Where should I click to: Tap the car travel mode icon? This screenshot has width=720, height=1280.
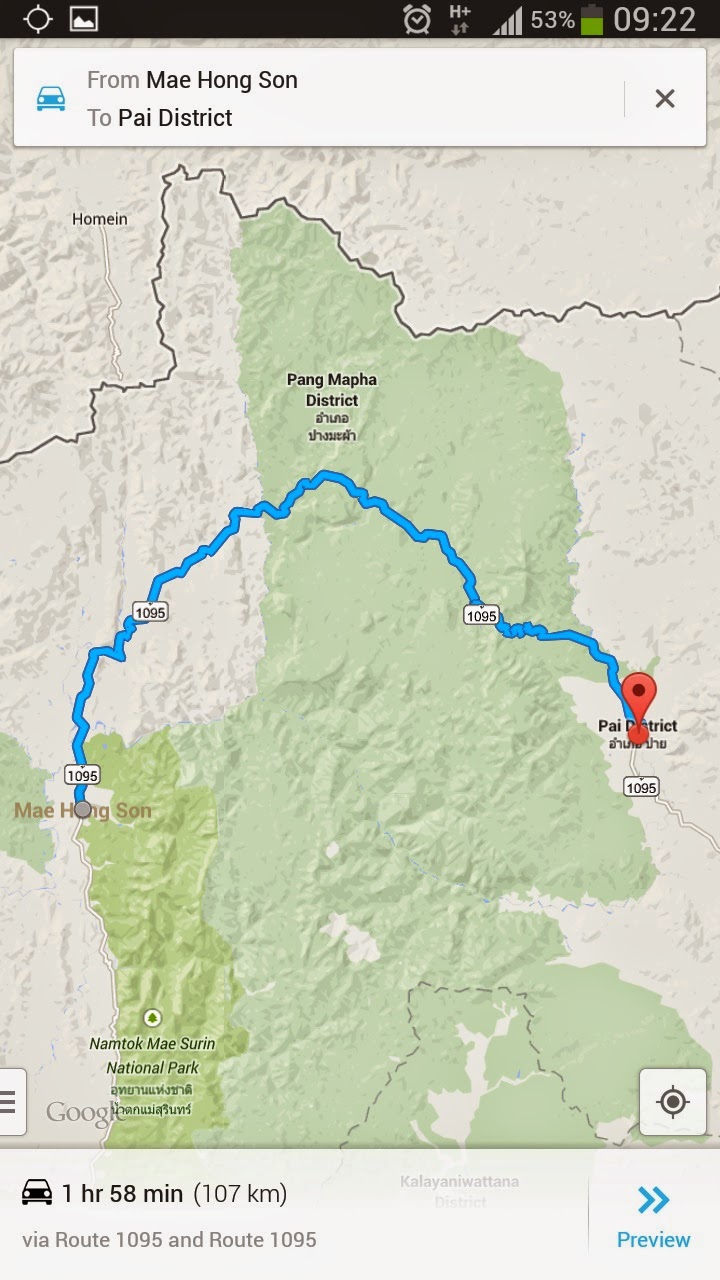coord(51,98)
